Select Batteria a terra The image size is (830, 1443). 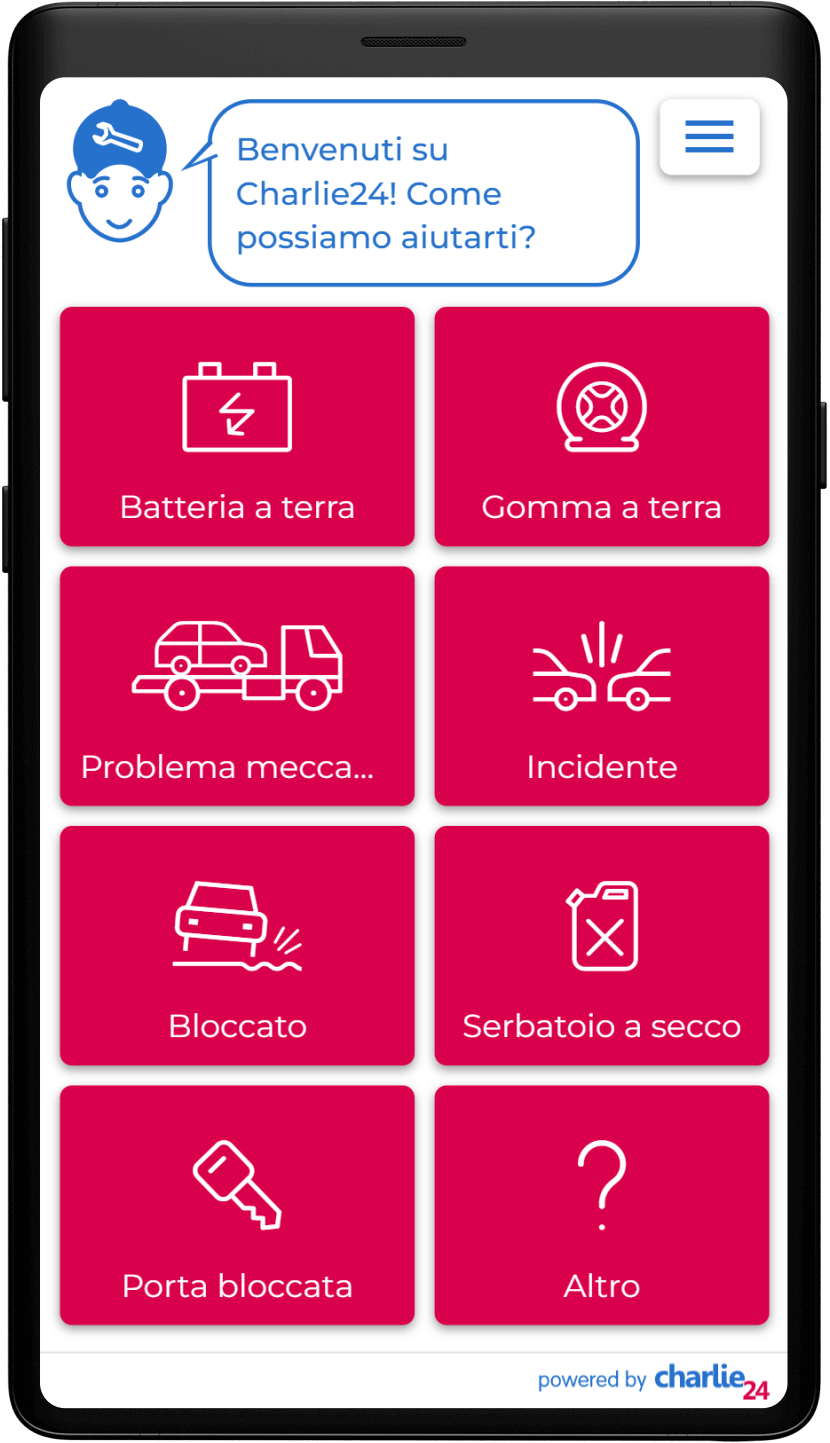237,427
